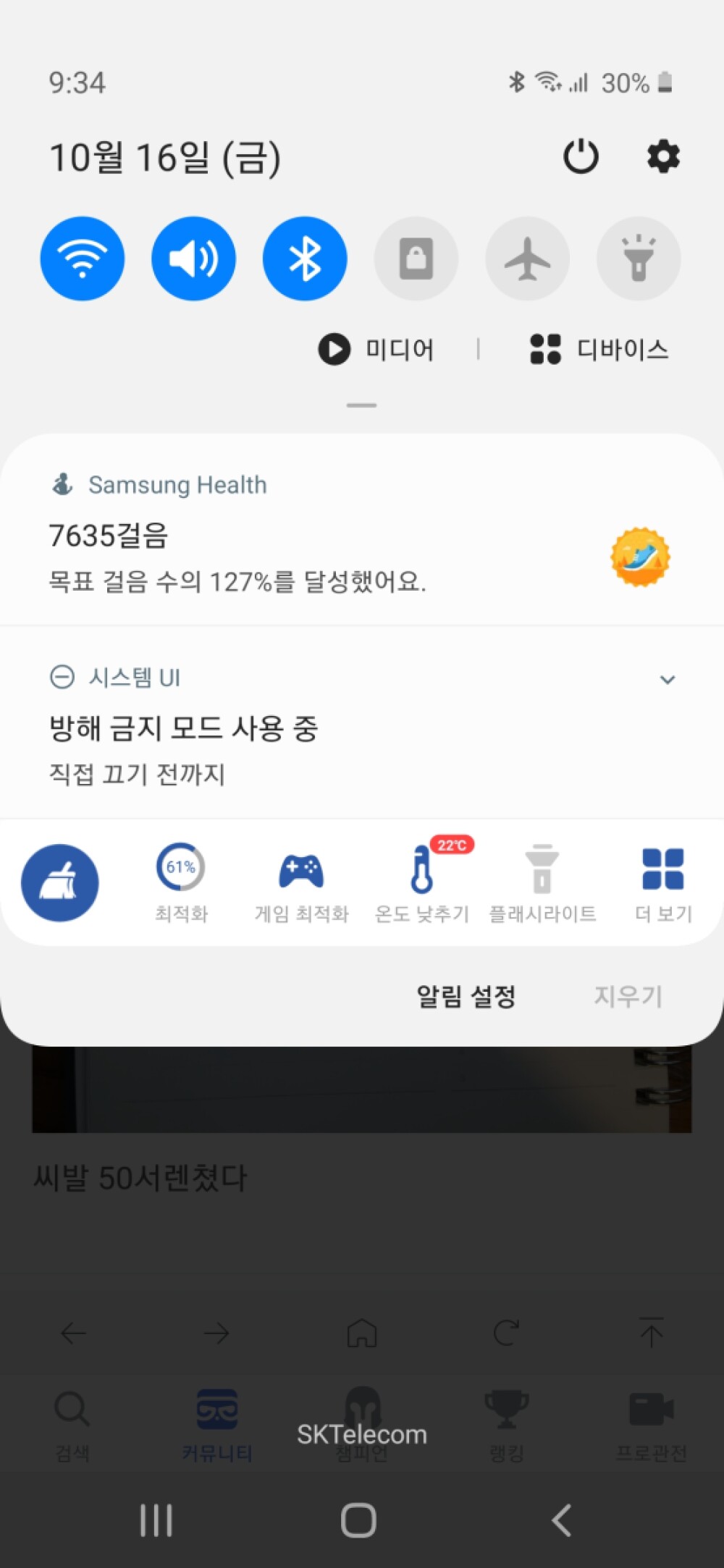The width and height of the screenshot is (724, 1568).
Task: Tap the blue broom cleaner icon
Action: 60,882
